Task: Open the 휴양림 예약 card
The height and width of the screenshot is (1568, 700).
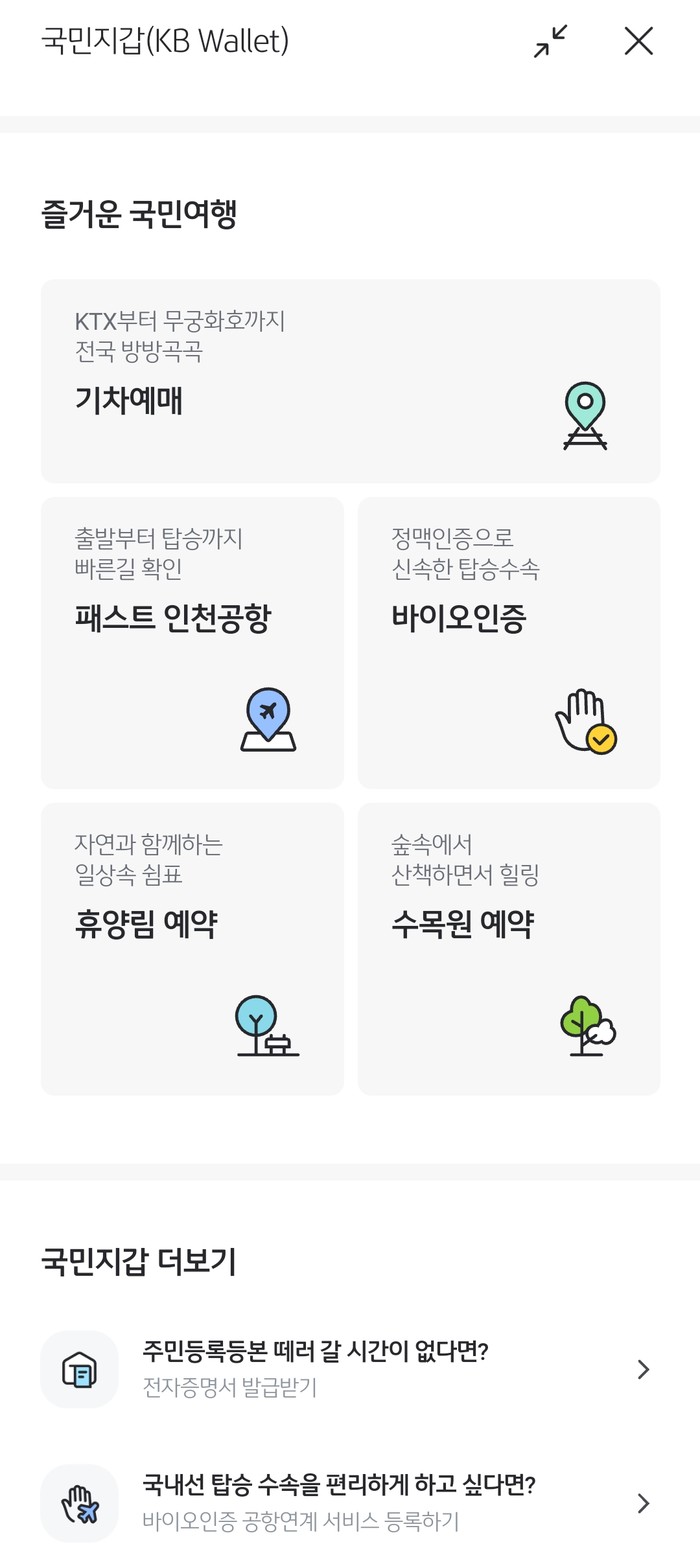Action: (x=192, y=949)
